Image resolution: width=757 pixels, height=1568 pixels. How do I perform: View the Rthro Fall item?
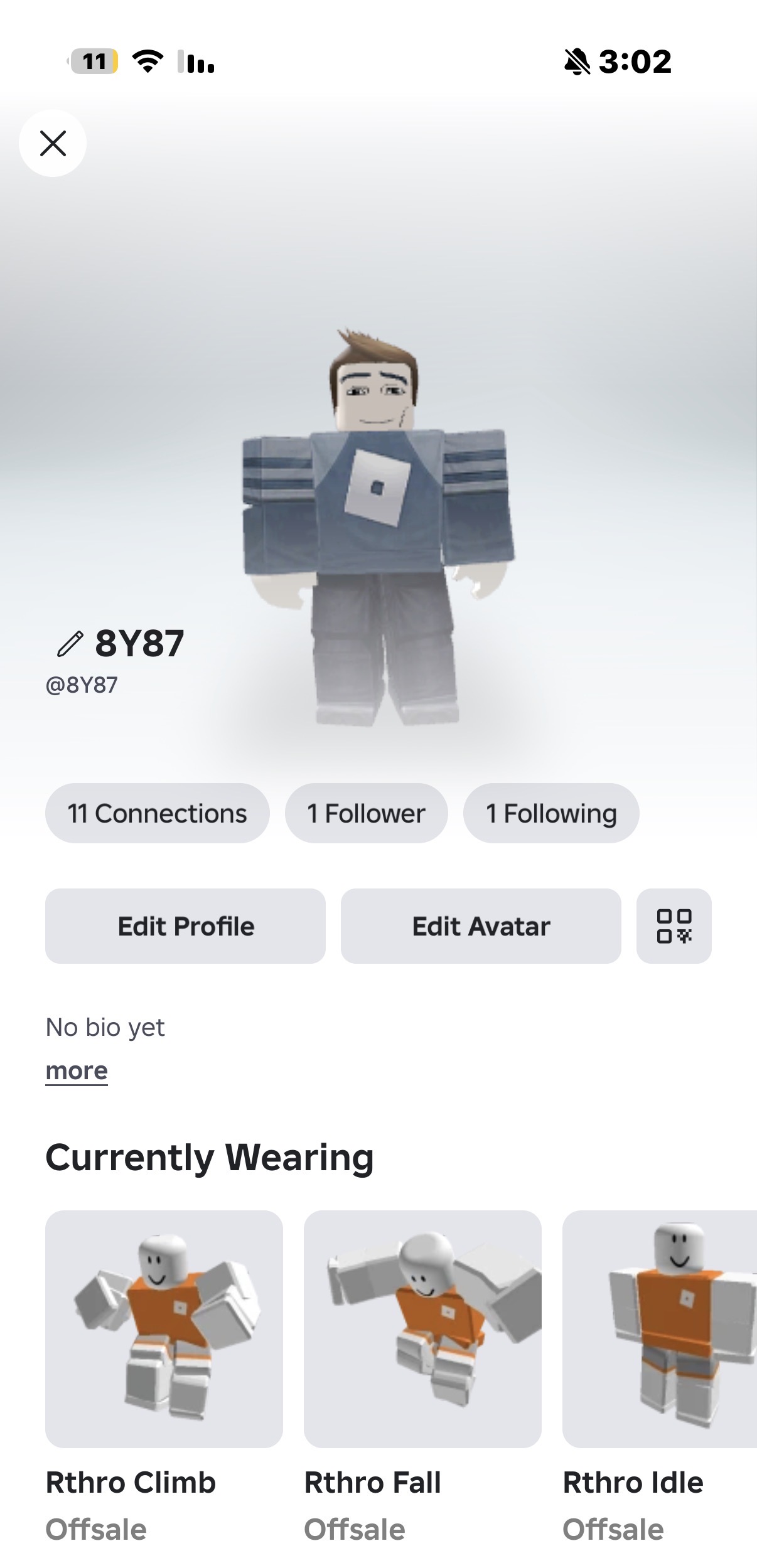[422, 1329]
